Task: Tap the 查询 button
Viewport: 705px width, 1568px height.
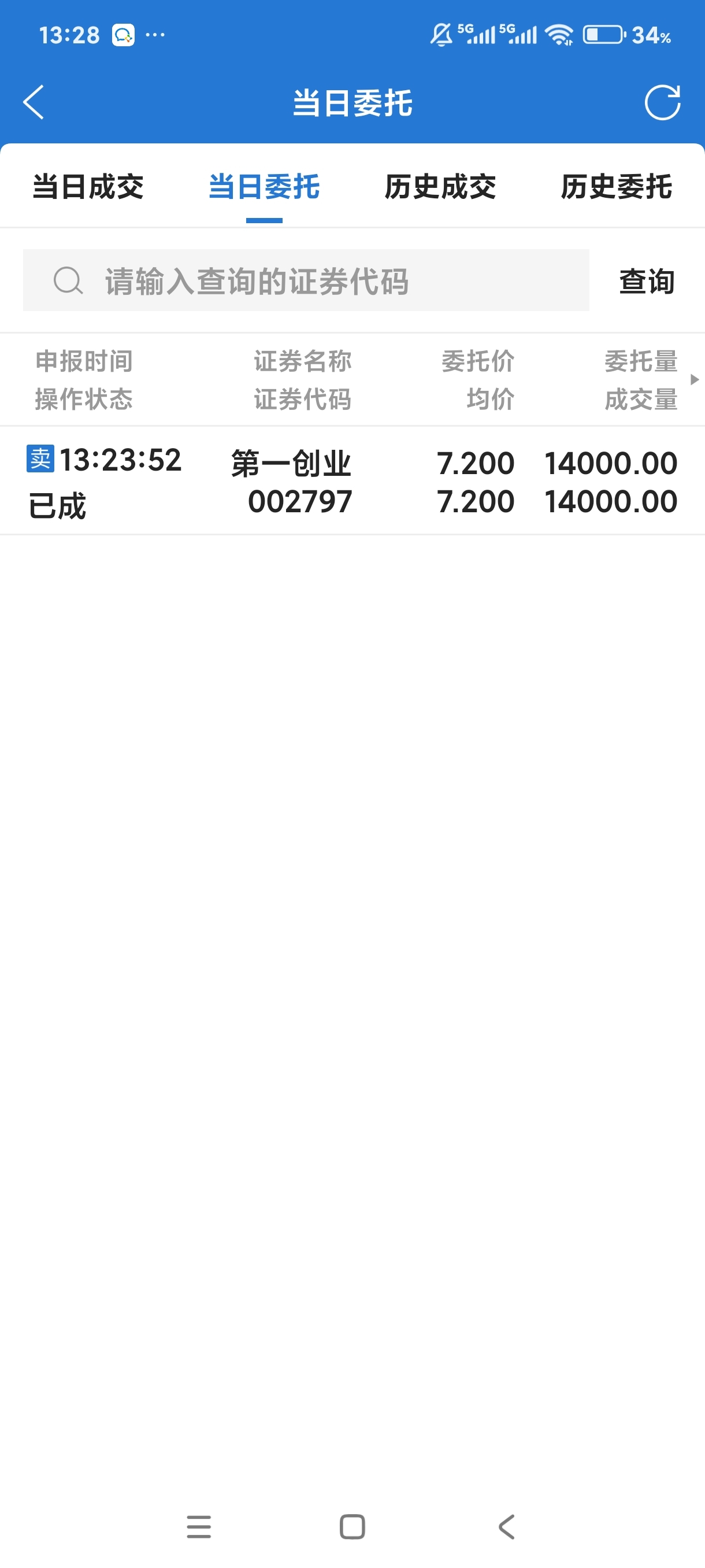Action: tap(647, 281)
